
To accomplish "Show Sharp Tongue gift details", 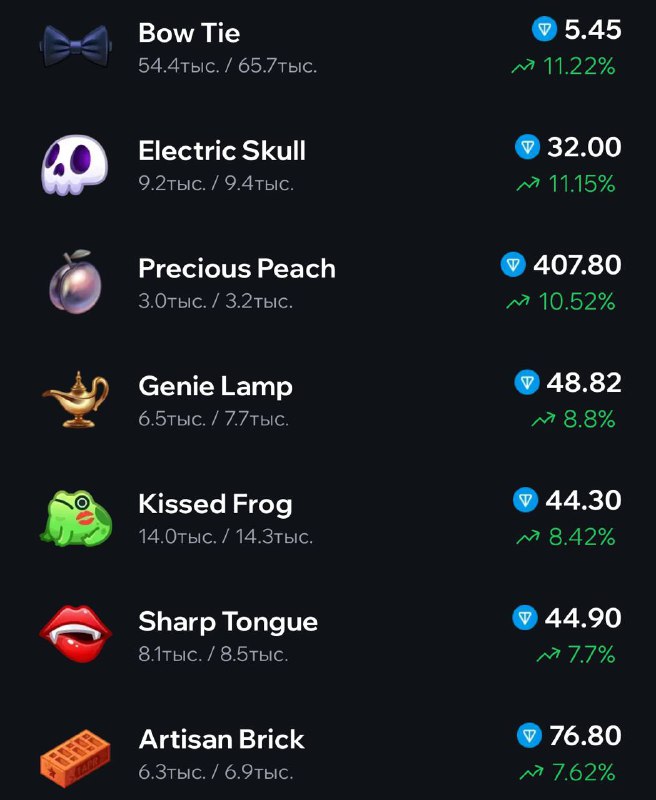I will tap(228, 622).
